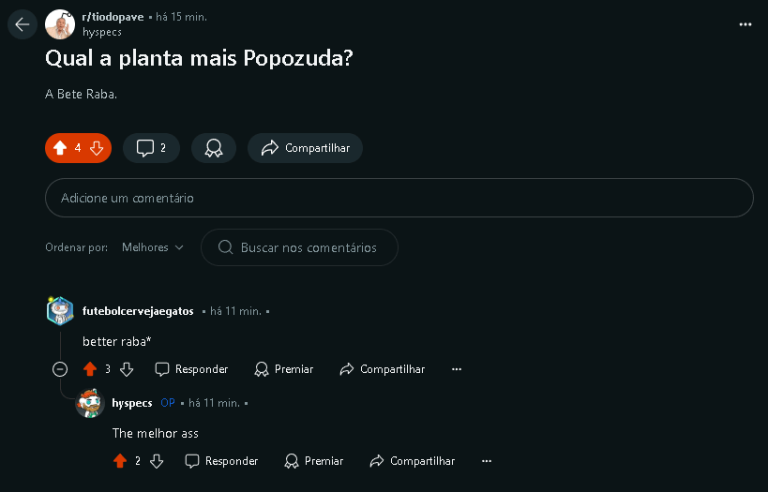Collapse the futebolcervejaegatos comment thread
768x492 pixels.
[x=60, y=369]
